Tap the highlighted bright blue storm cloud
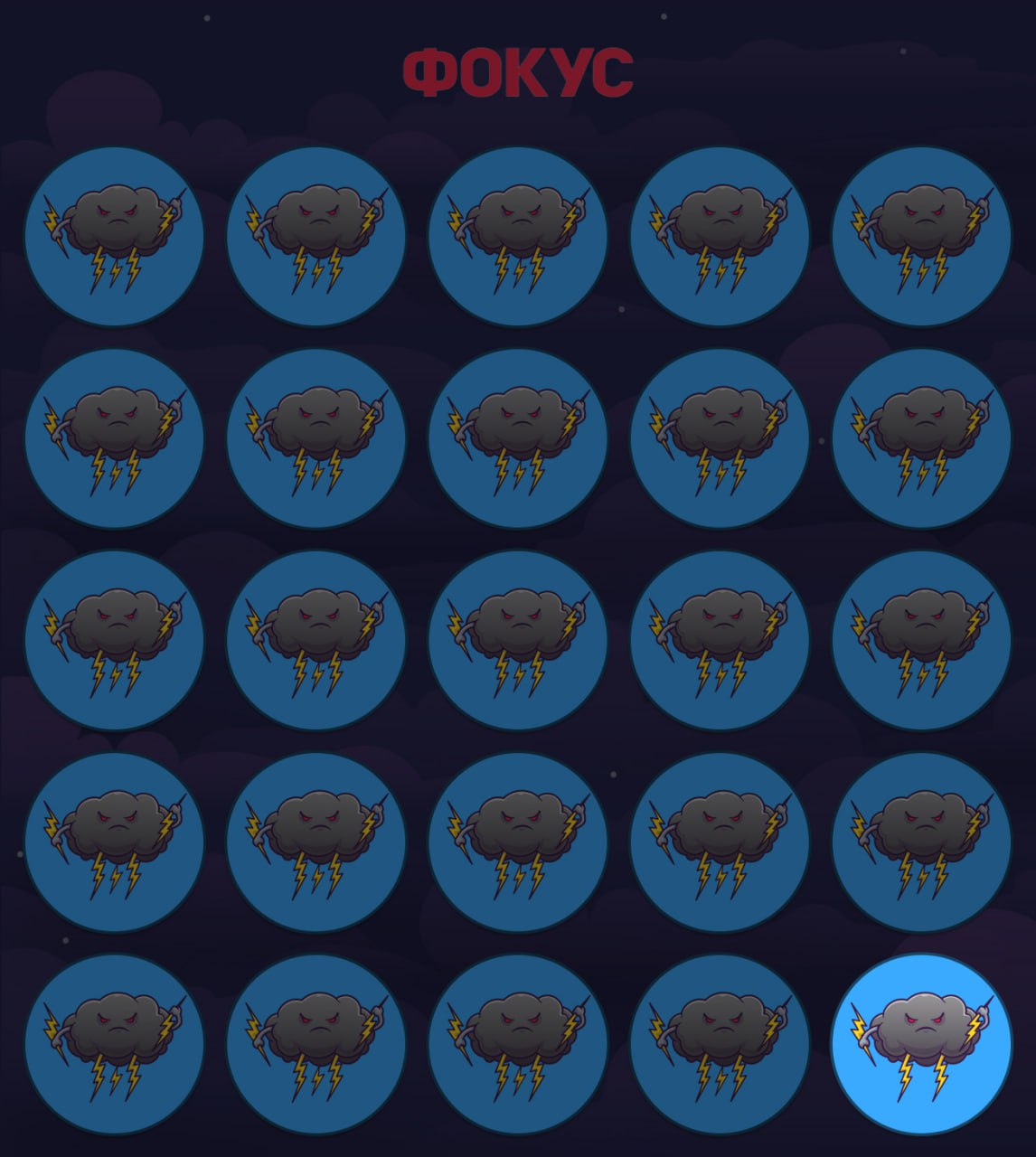The height and width of the screenshot is (1157, 1036). click(x=921, y=1044)
